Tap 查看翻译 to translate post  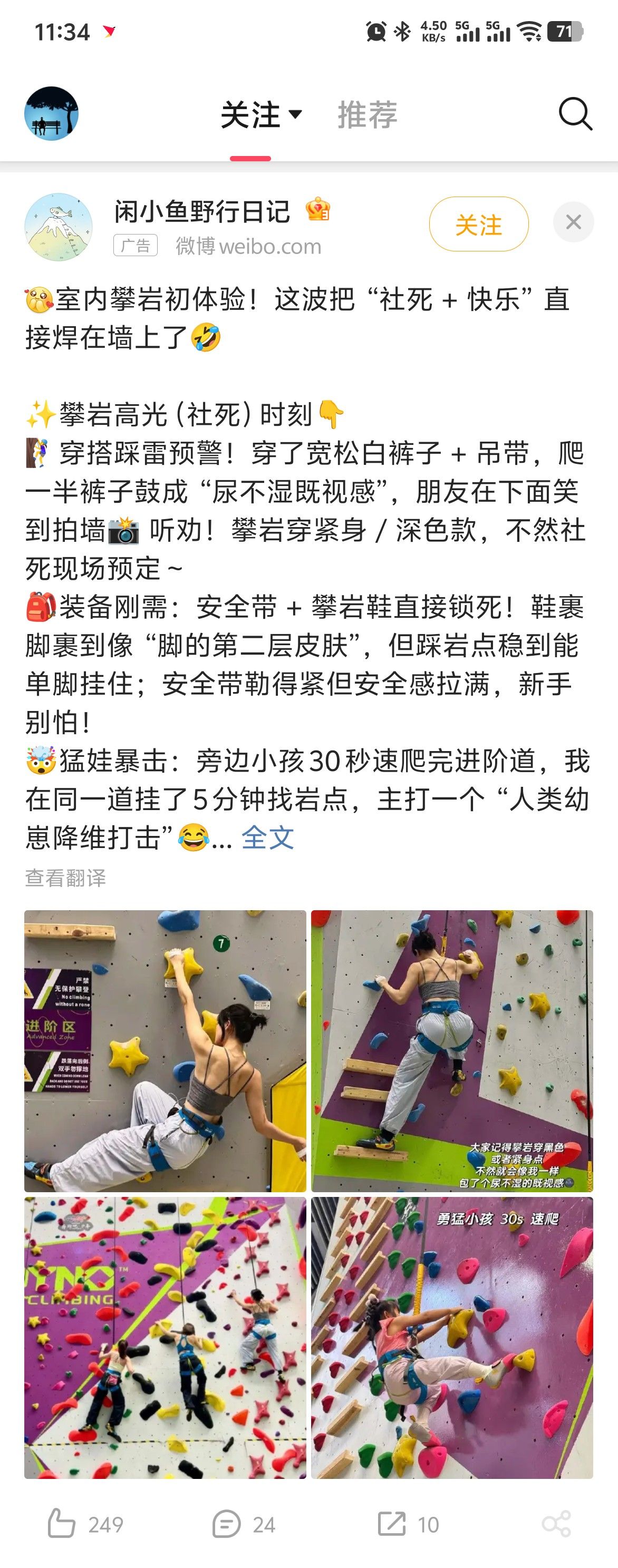click(x=66, y=878)
